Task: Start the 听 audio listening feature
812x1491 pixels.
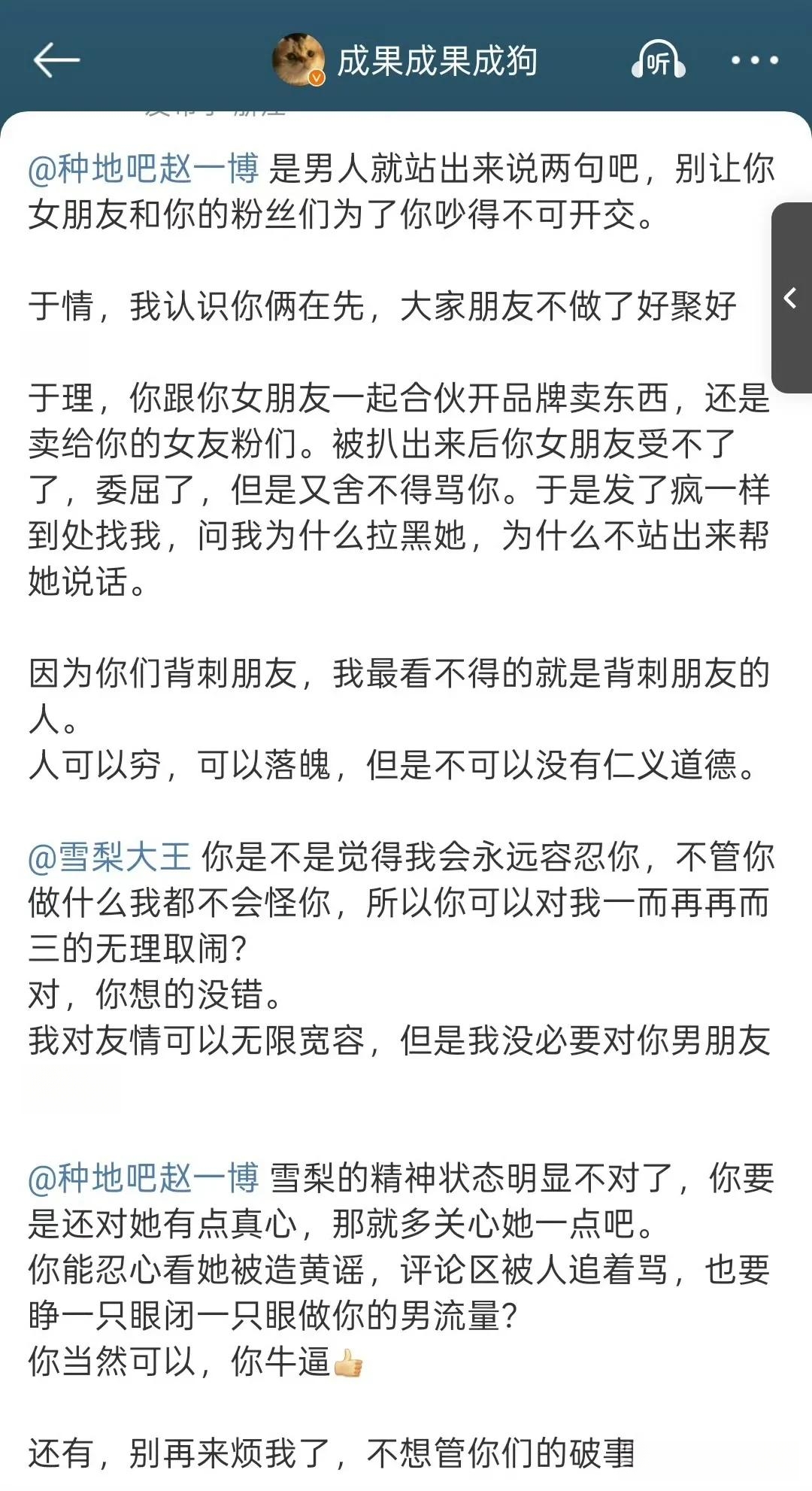Action: [658, 60]
